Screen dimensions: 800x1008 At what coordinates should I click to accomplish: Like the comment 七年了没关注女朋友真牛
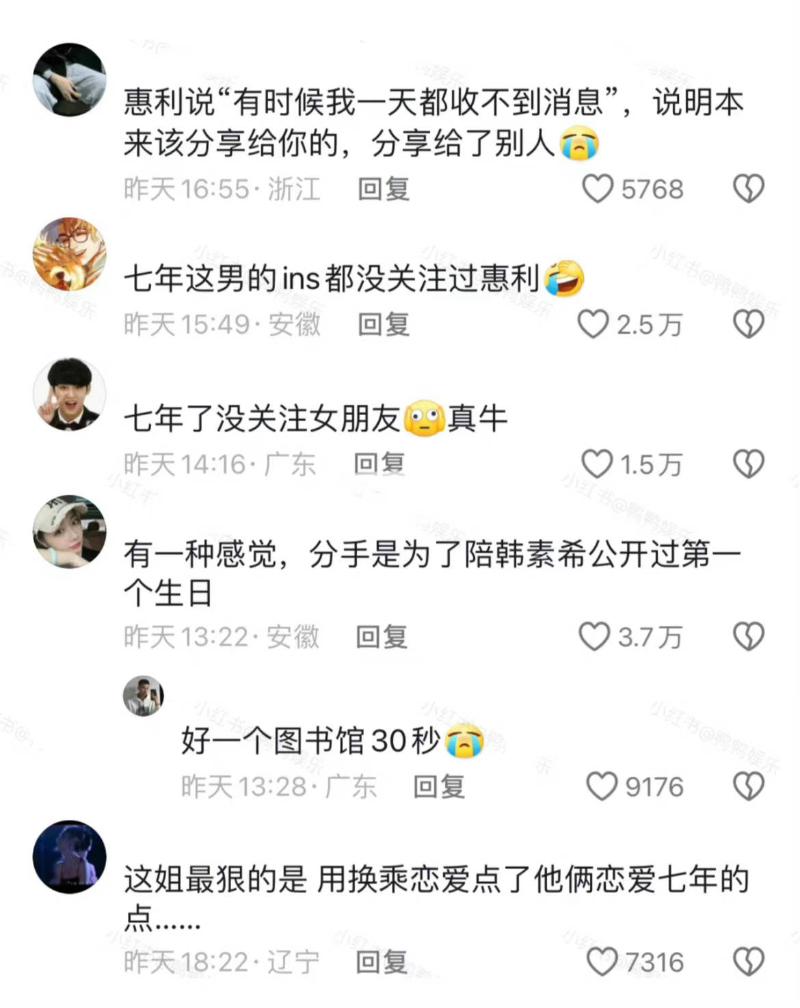tap(597, 463)
